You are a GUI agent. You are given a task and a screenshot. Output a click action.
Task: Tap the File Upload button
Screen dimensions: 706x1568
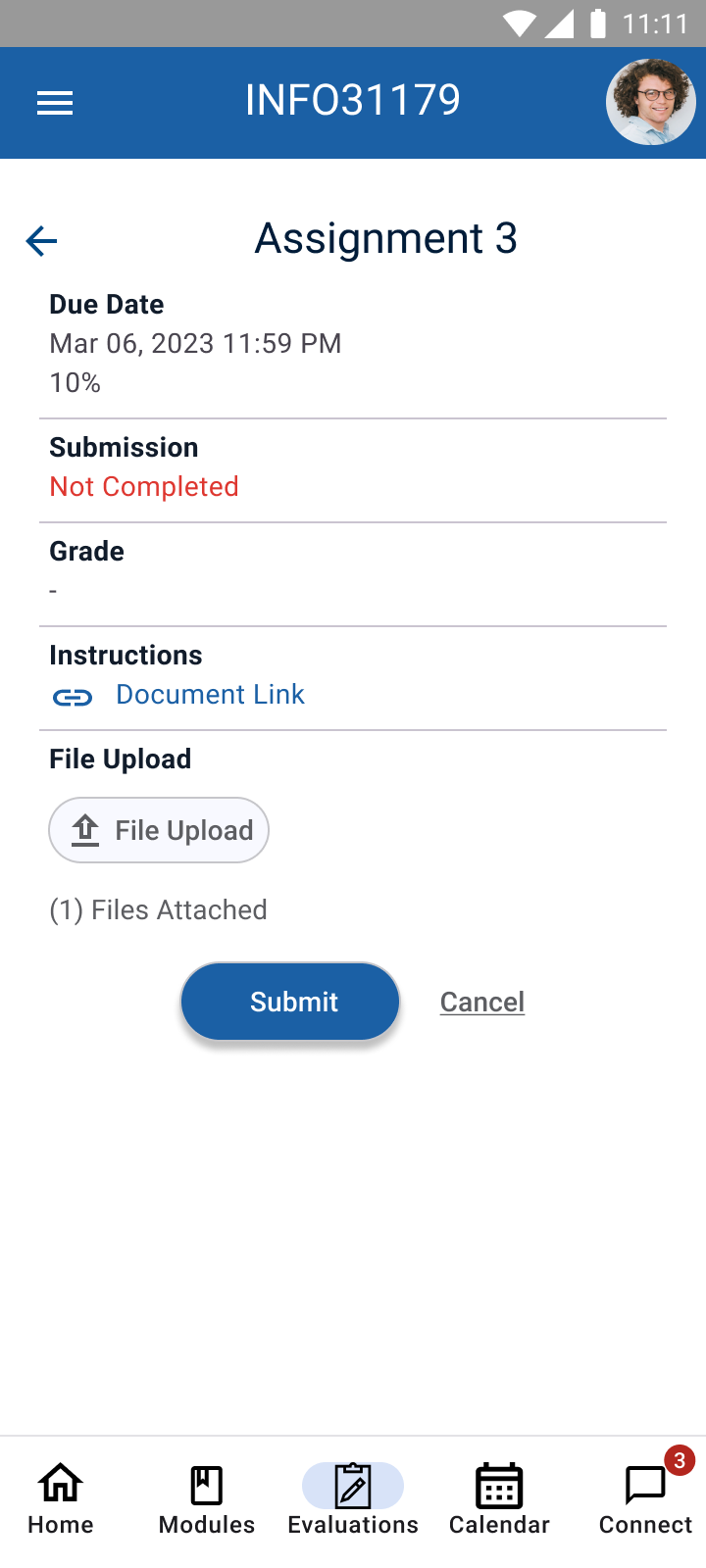pos(159,830)
